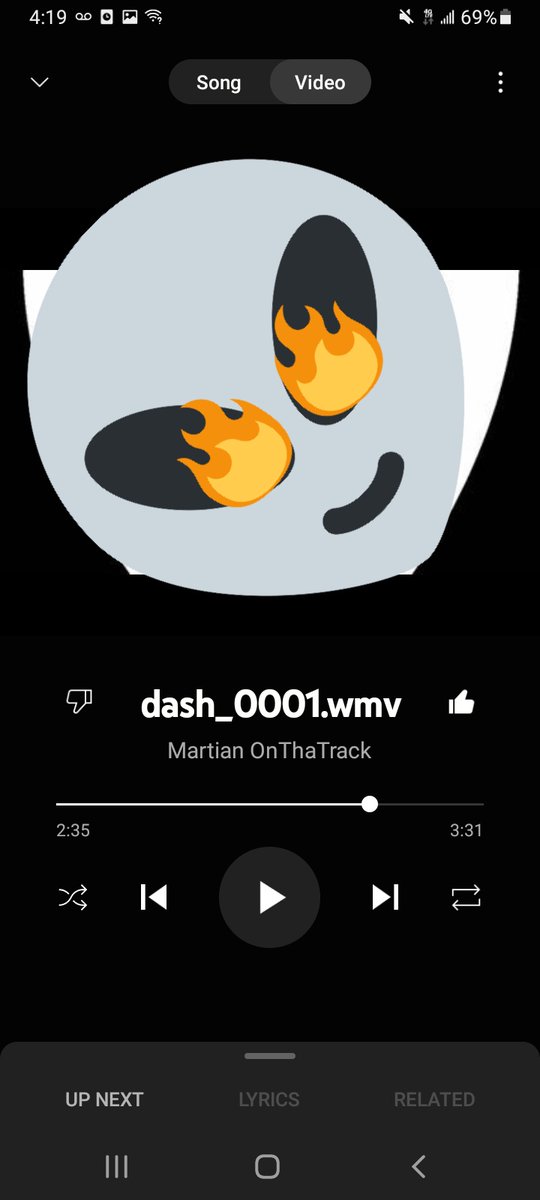The width and height of the screenshot is (540, 1200).
Task: Go back using the system back button
Action: pyautogui.click(x=419, y=1166)
